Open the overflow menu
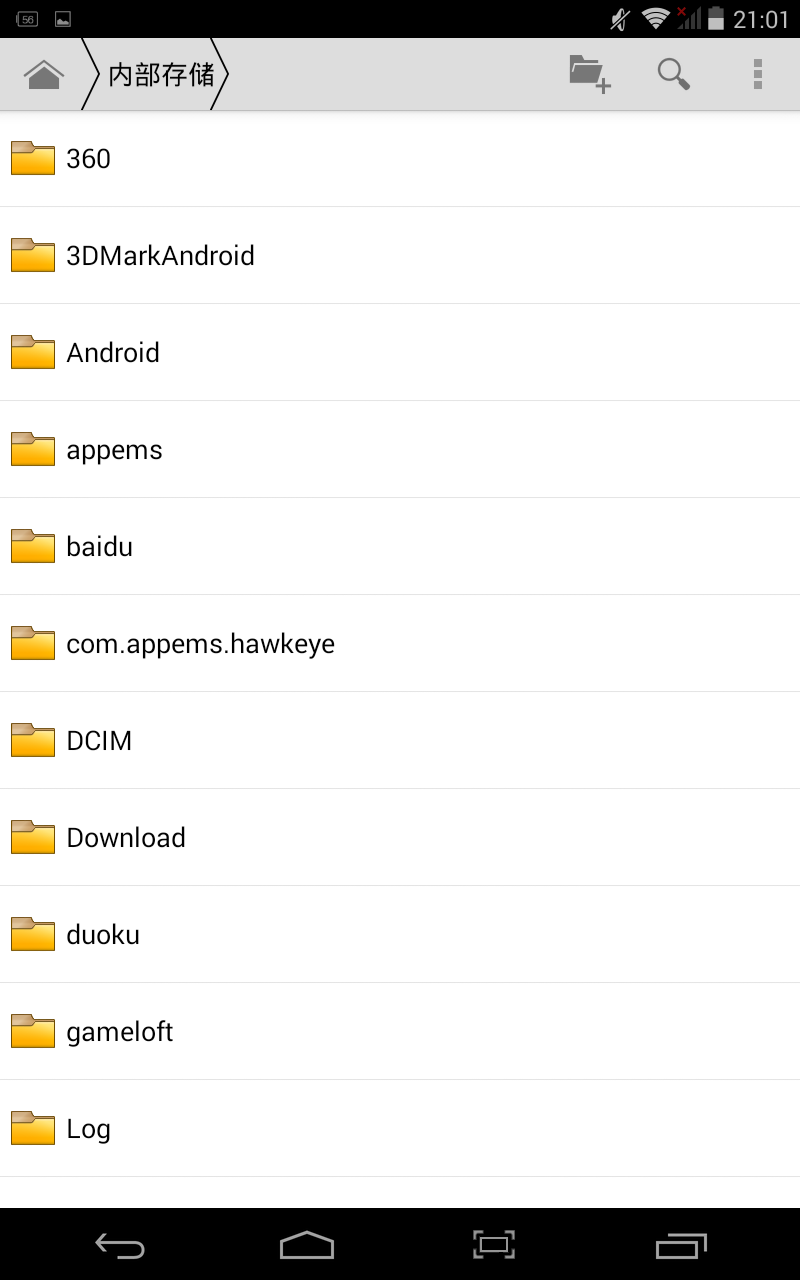The width and height of the screenshot is (800, 1280). pos(758,74)
